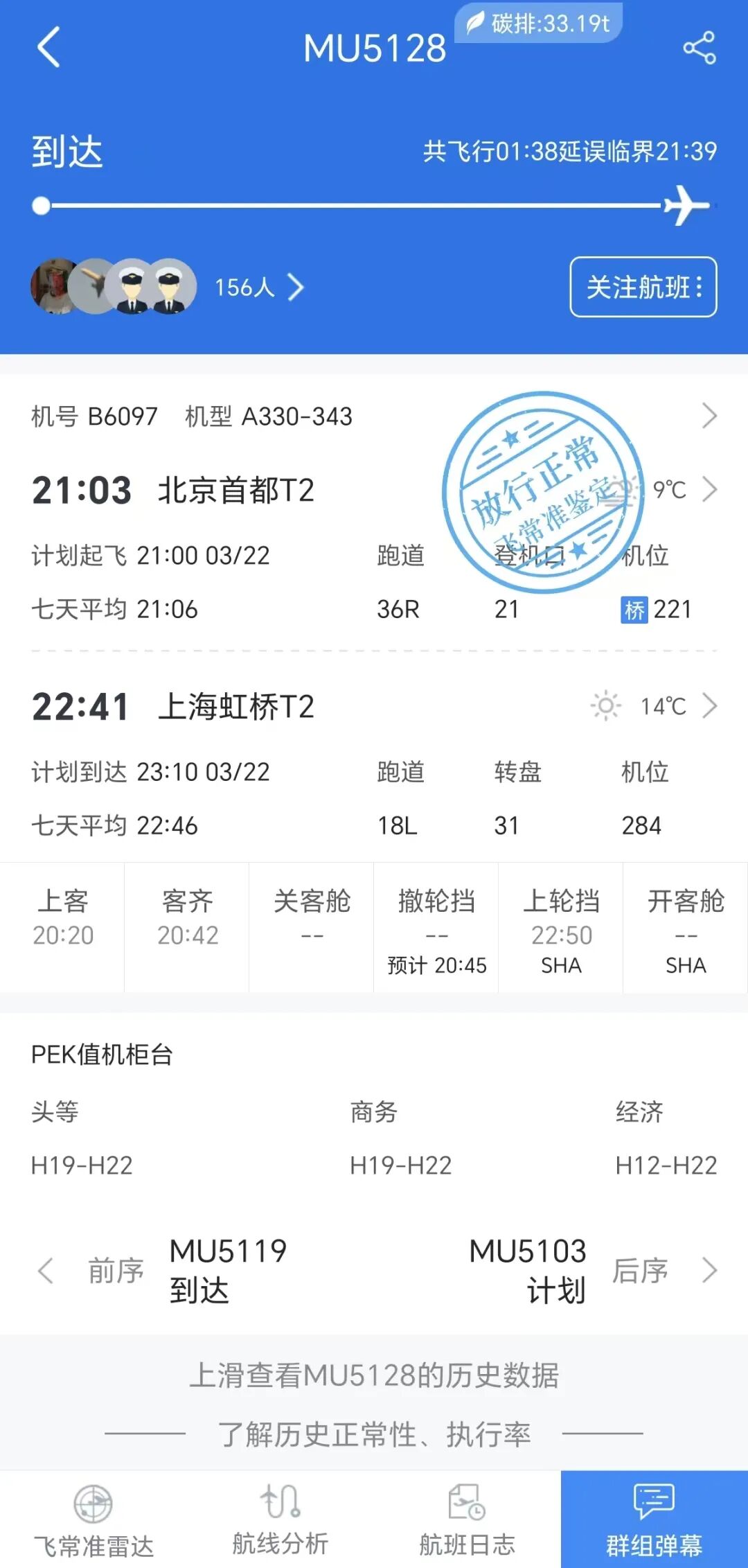Switch to the 航线分析 route analysis tab
This screenshot has width=748, height=1568.
click(x=280, y=1519)
